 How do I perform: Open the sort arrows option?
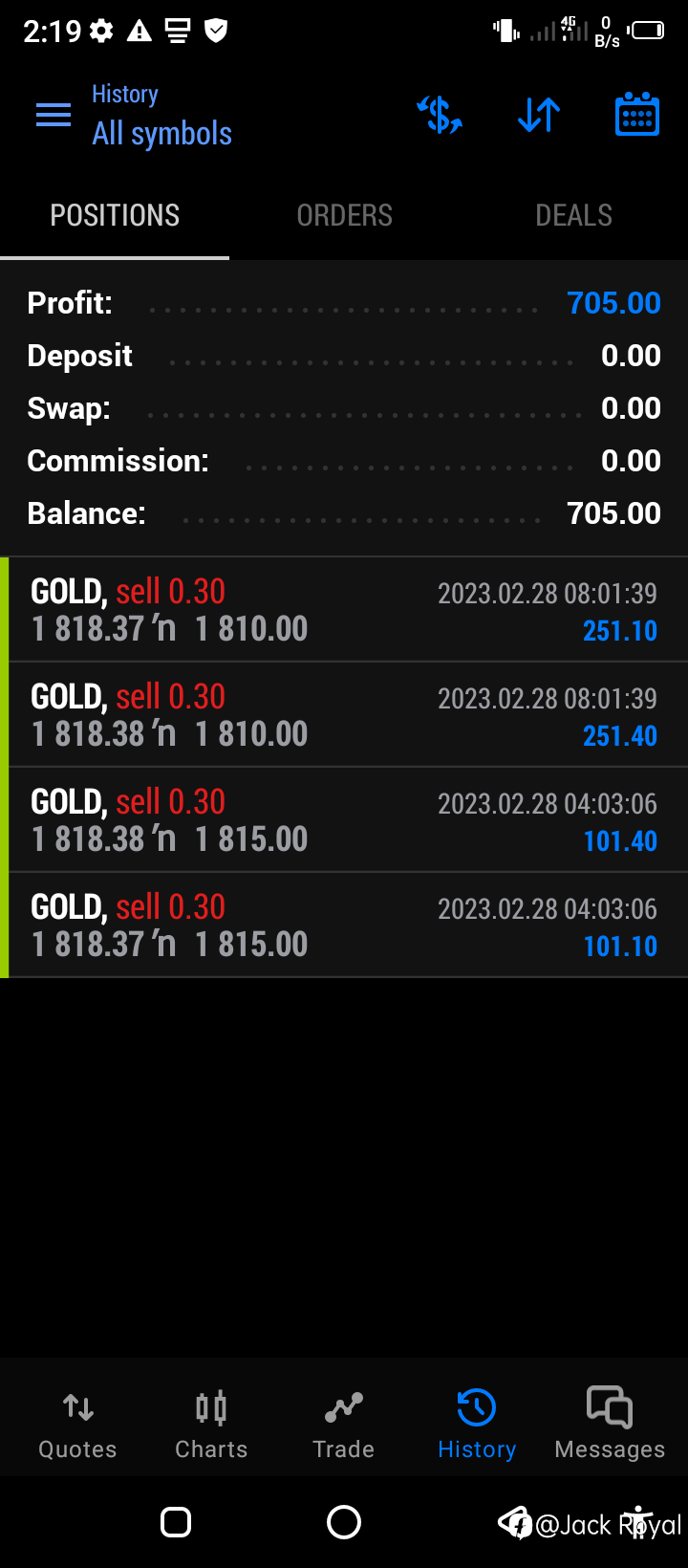point(539,116)
